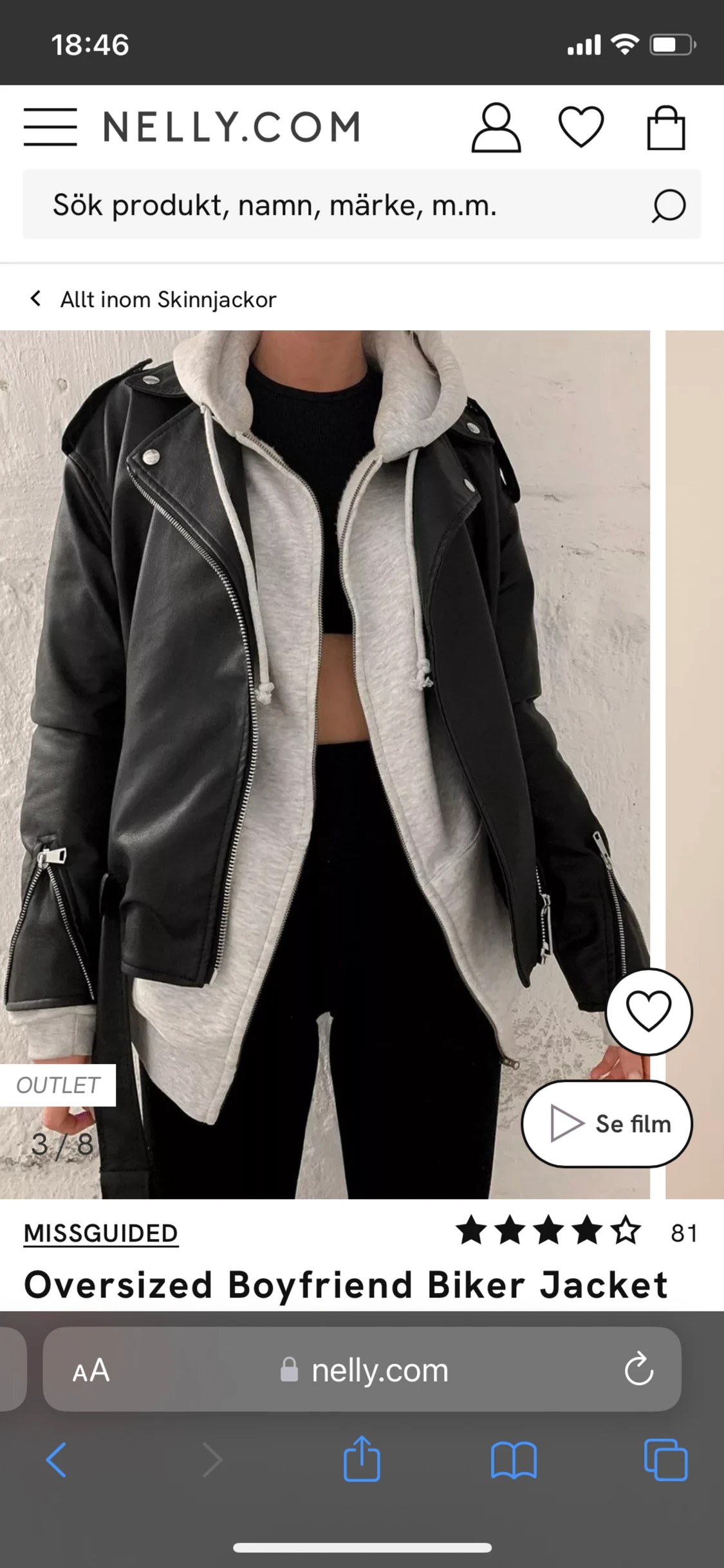The height and width of the screenshot is (1568, 724).
Task: Go back using Allt inom Skinnjackor
Action: point(169,299)
